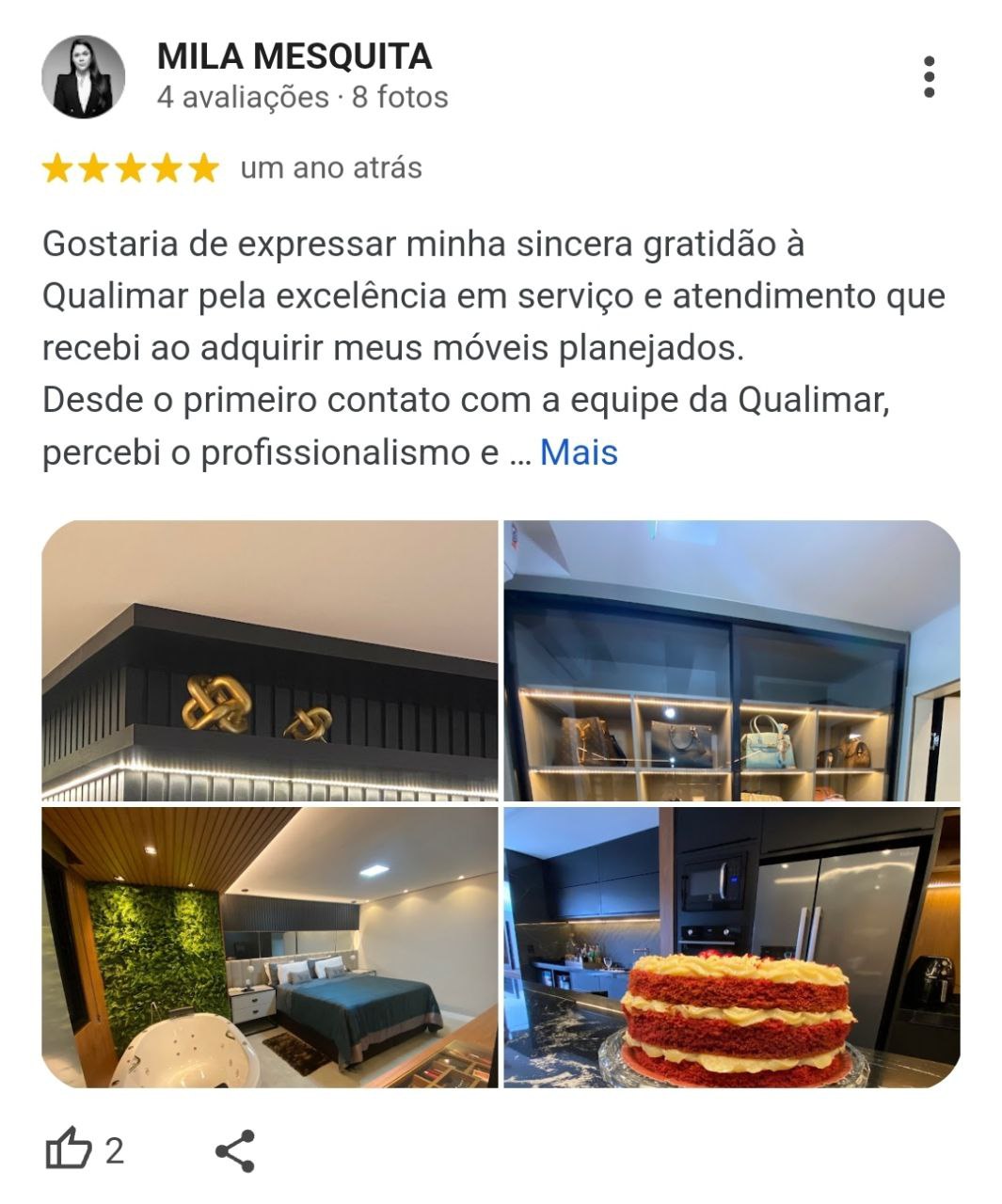Expand the review with Mais
Image resolution: width=1002 pixels, height=1204 pixels.
[579, 452]
